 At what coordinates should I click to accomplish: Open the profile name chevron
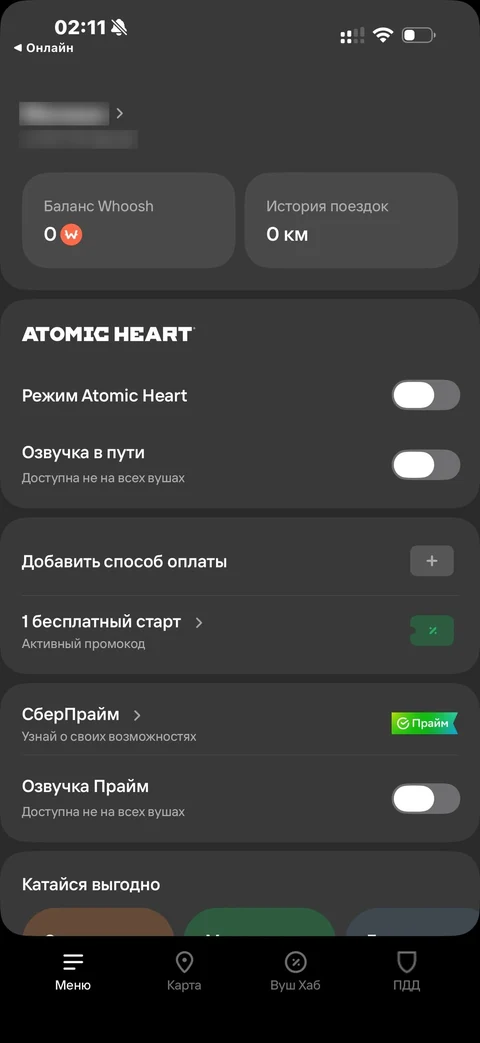point(120,114)
